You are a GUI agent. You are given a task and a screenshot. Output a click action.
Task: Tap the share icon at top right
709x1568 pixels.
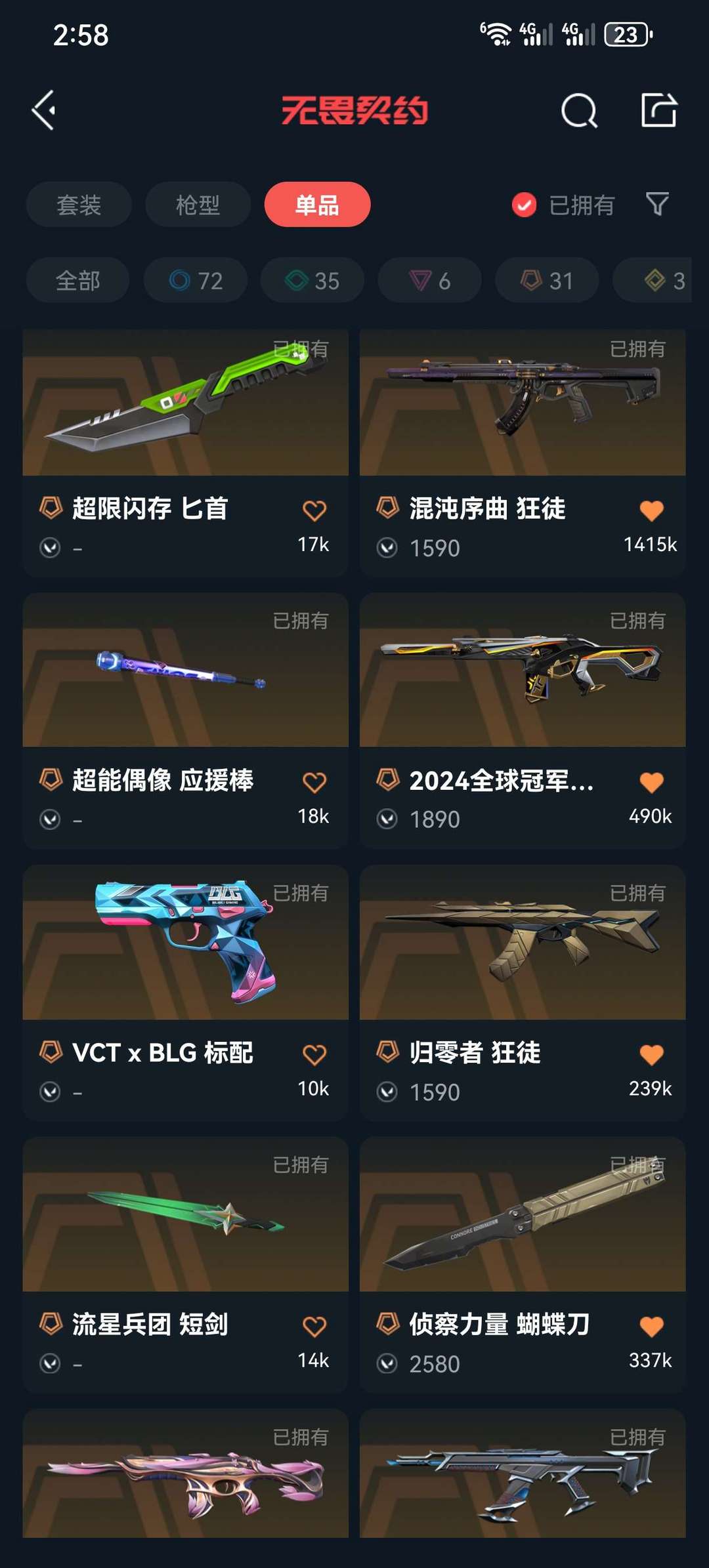pos(658,110)
